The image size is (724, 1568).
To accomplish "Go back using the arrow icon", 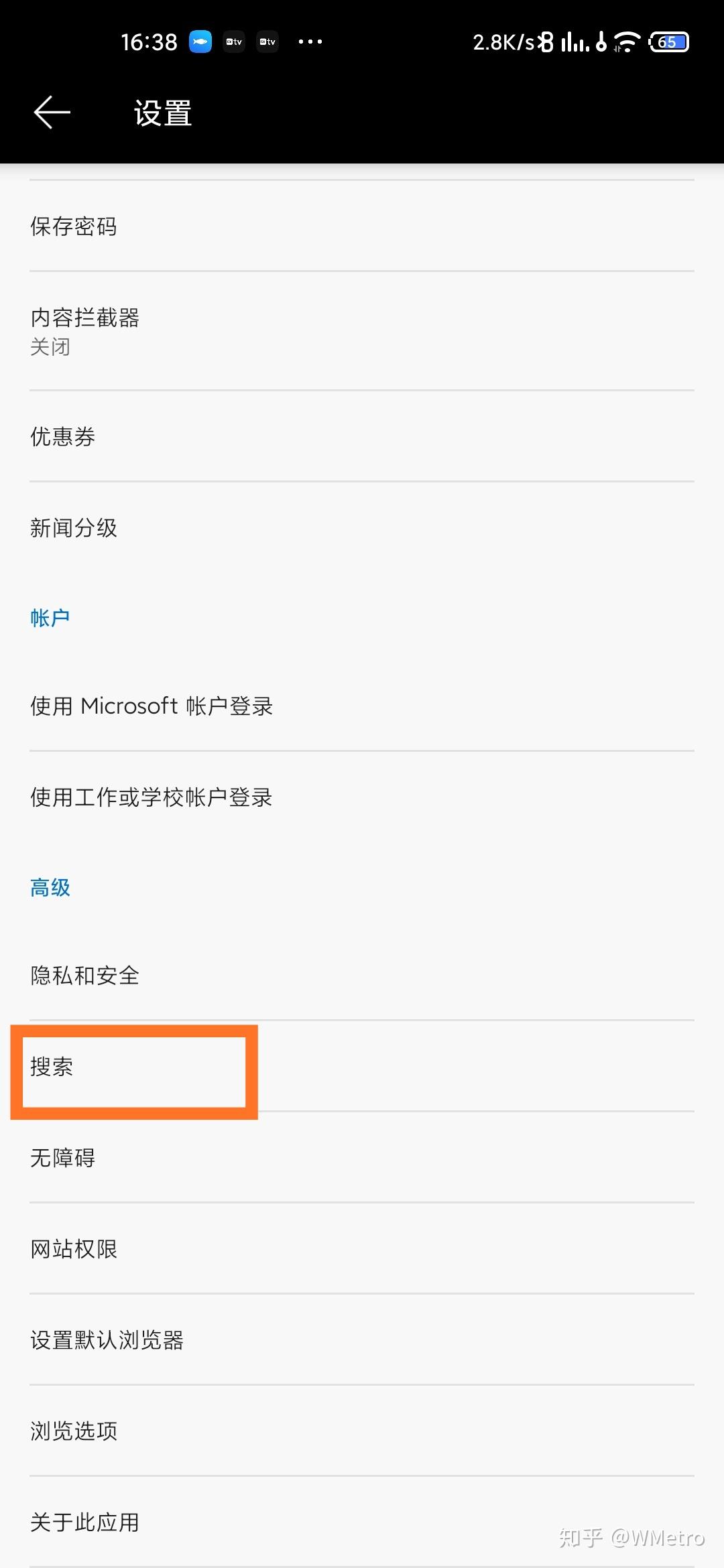I will 52,112.
